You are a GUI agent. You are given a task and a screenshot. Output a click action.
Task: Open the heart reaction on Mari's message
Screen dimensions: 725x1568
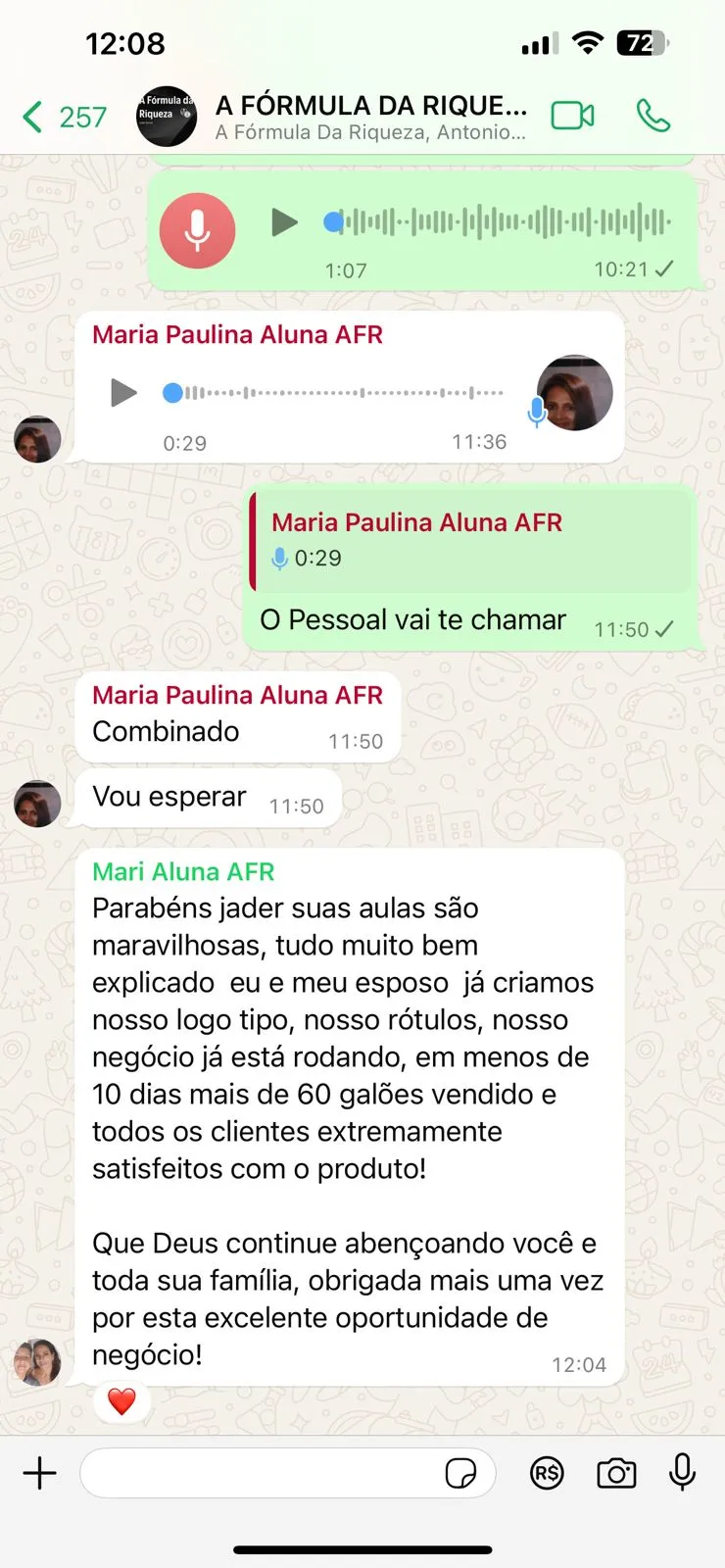(121, 1401)
